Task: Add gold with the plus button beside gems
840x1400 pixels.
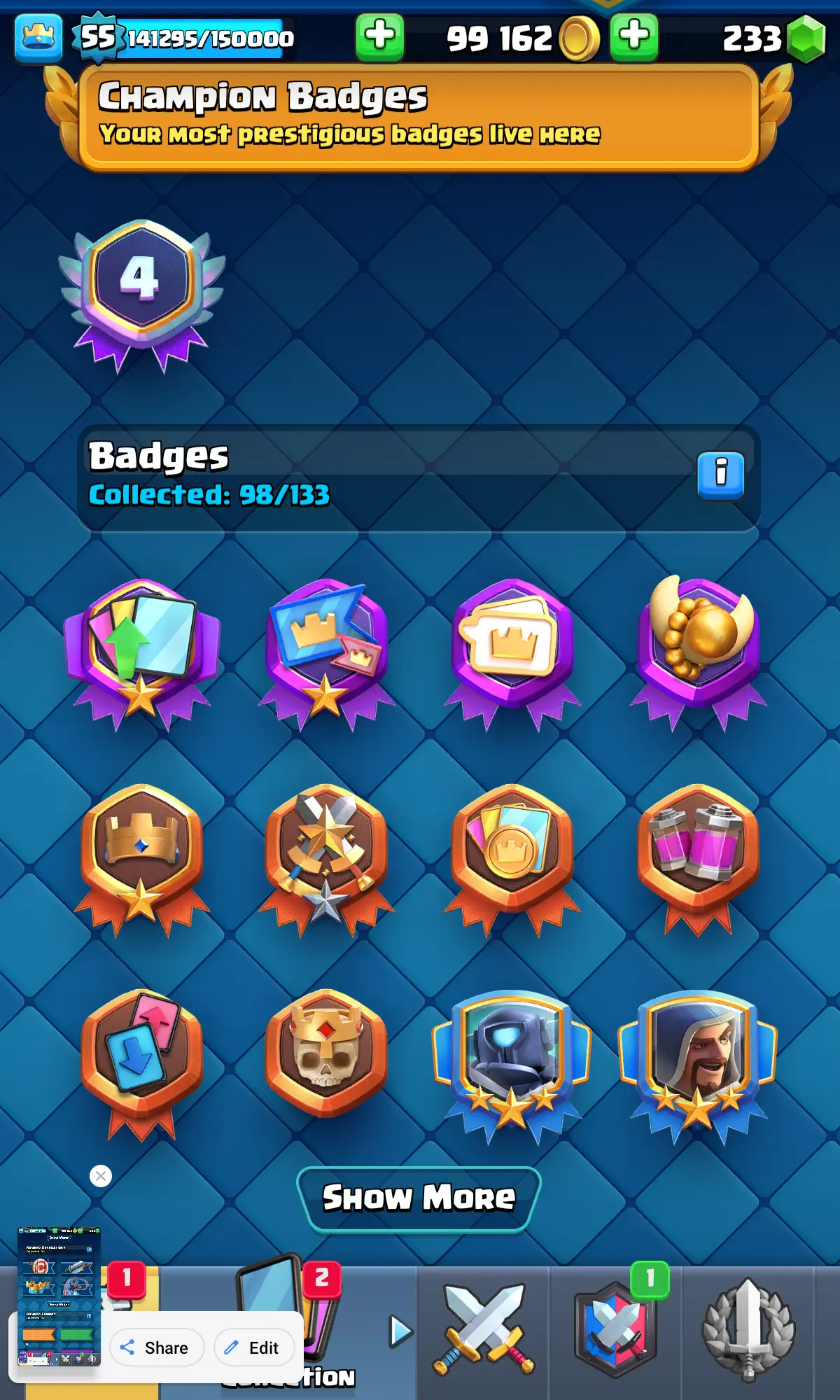Action: [633, 36]
